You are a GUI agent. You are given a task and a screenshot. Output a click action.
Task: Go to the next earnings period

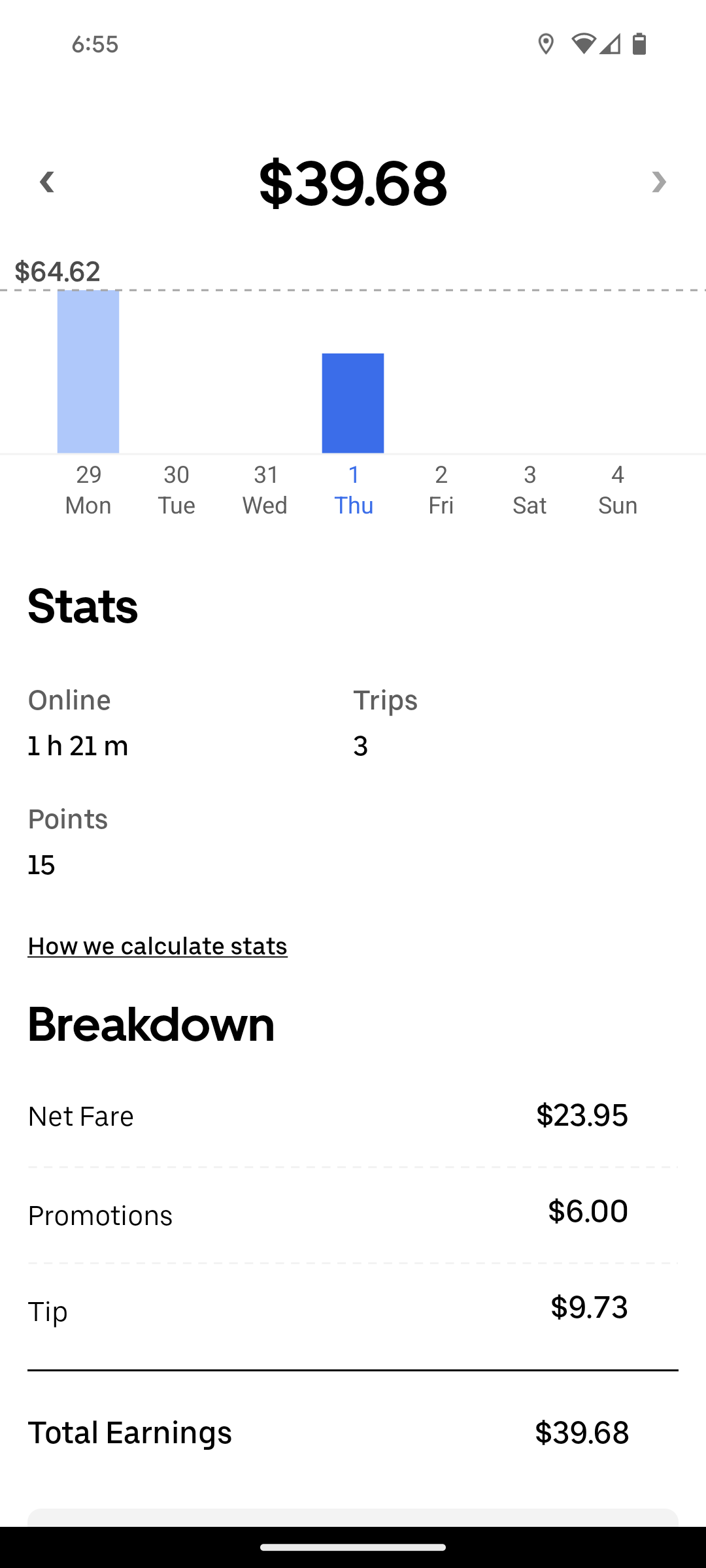[x=659, y=182]
